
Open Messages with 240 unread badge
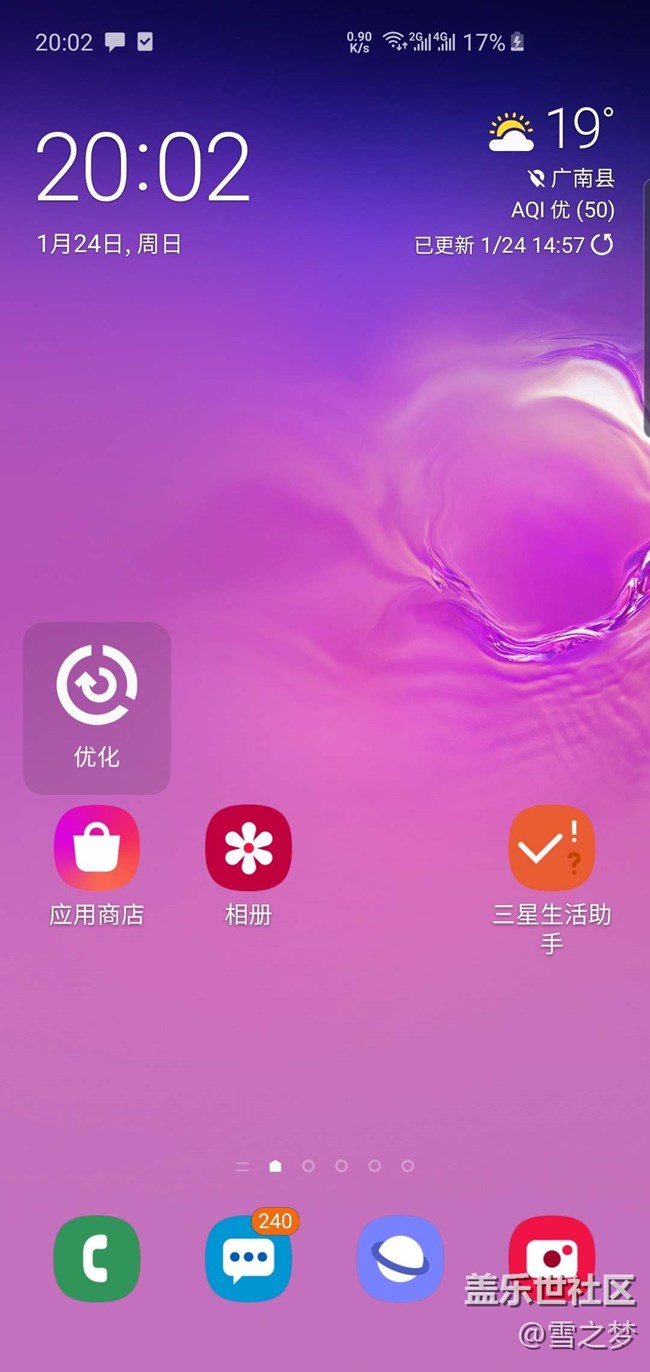point(248,1258)
